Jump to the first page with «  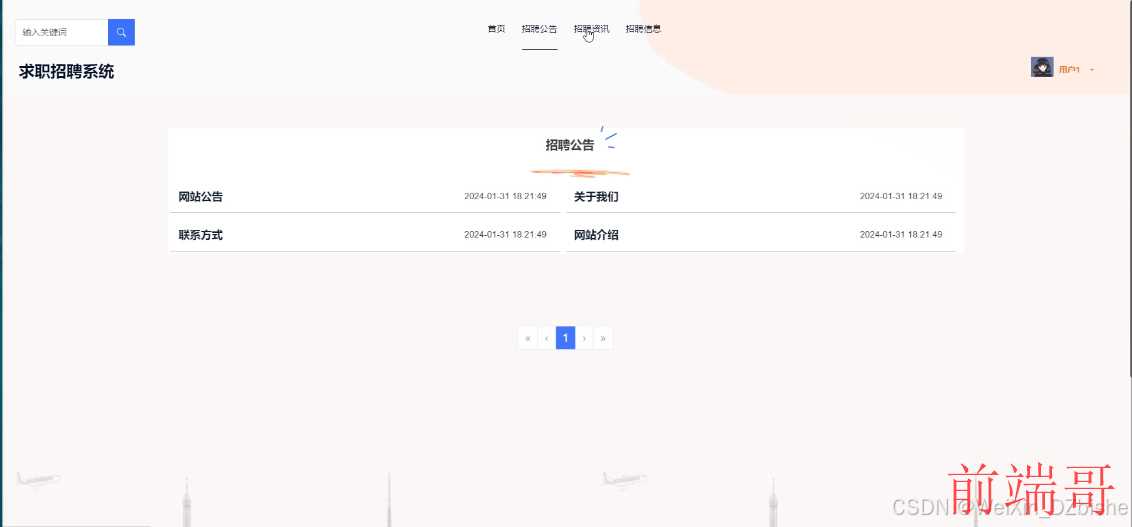tap(528, 338)
